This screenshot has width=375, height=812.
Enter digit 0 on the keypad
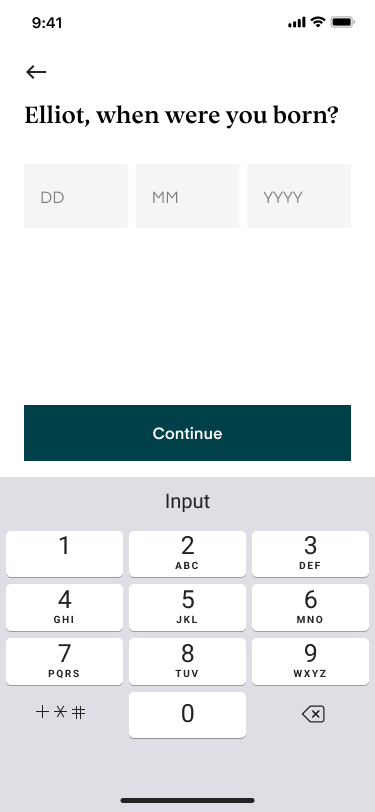click(x=188, y=715)
